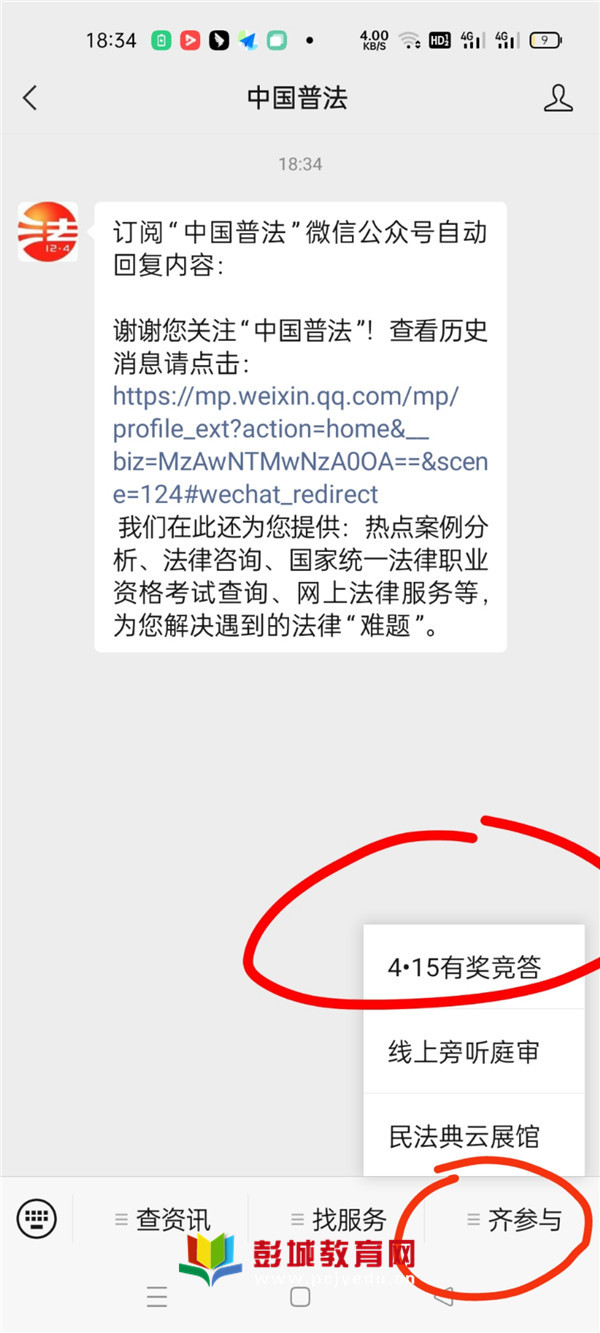The height and width of the screenshot is (1333, 600).
Task: Choose 民法典云展馆 option
Action: 465,1136
